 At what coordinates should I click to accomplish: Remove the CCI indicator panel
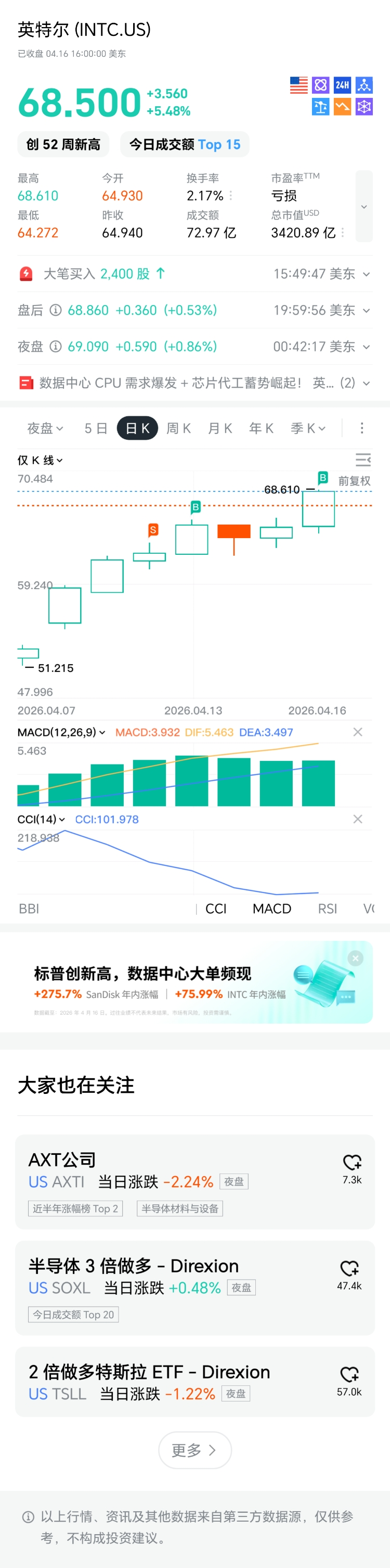pos(358,819)
